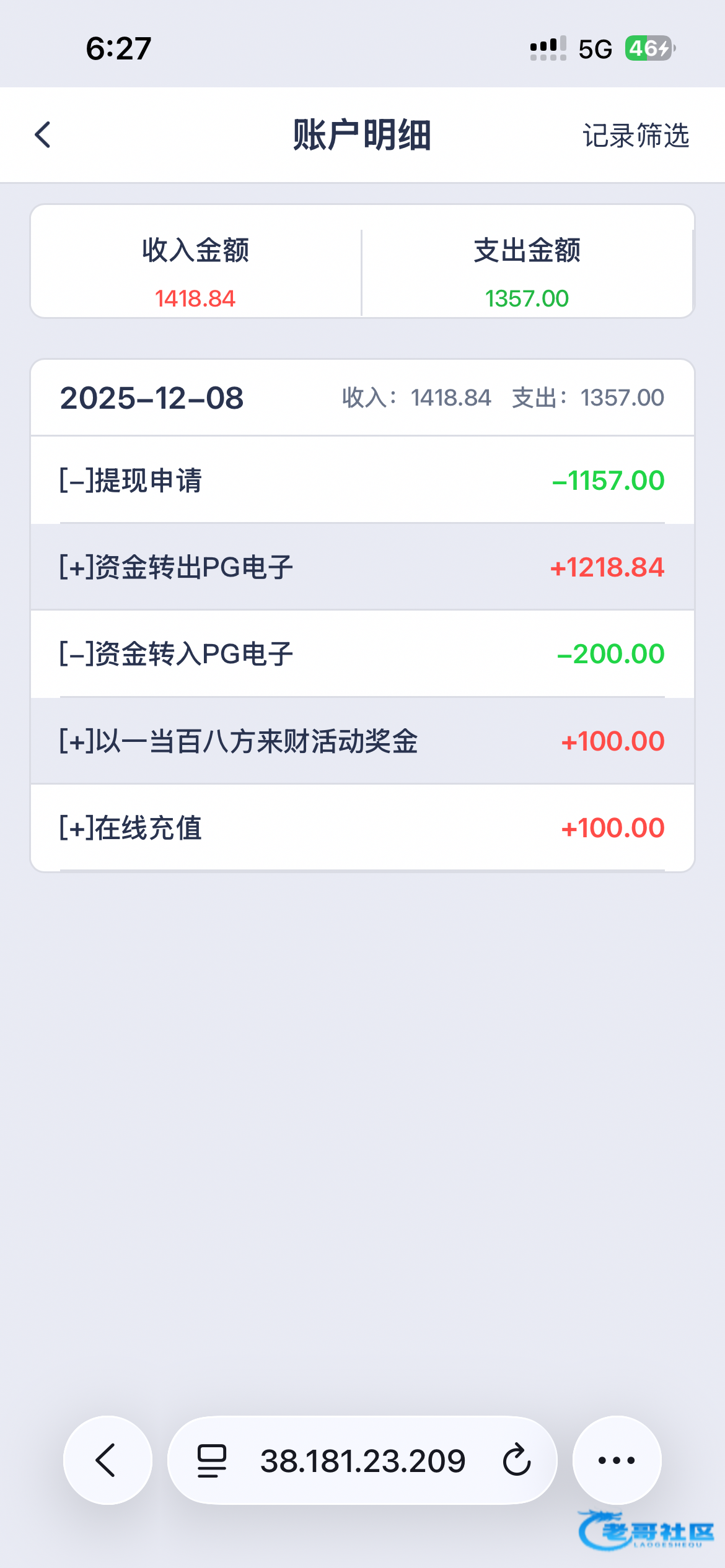
Task: Go back from the 账户明细 page
Action: point(43,135)
